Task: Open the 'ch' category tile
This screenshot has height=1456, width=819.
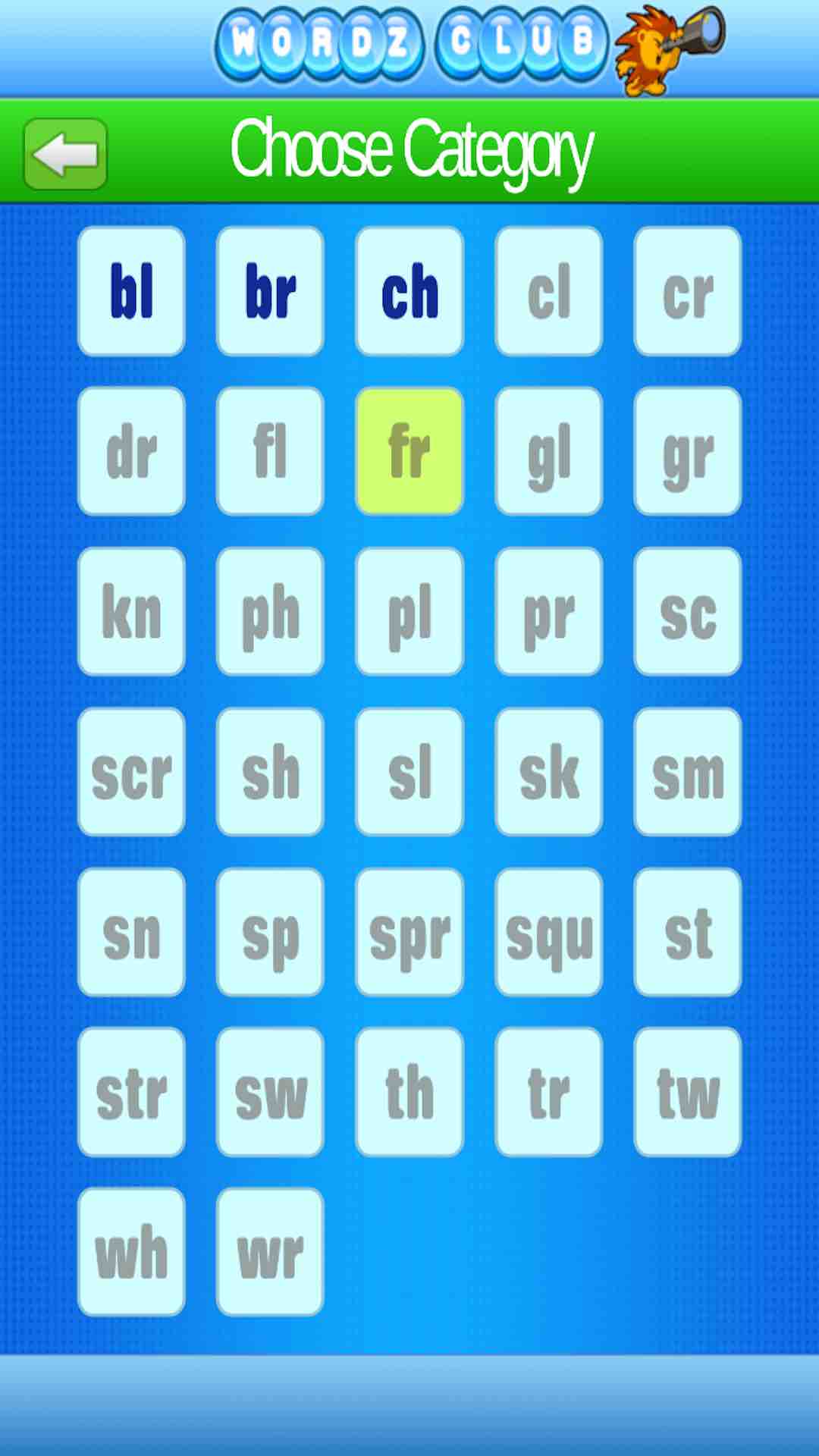Action: point(409,292)
